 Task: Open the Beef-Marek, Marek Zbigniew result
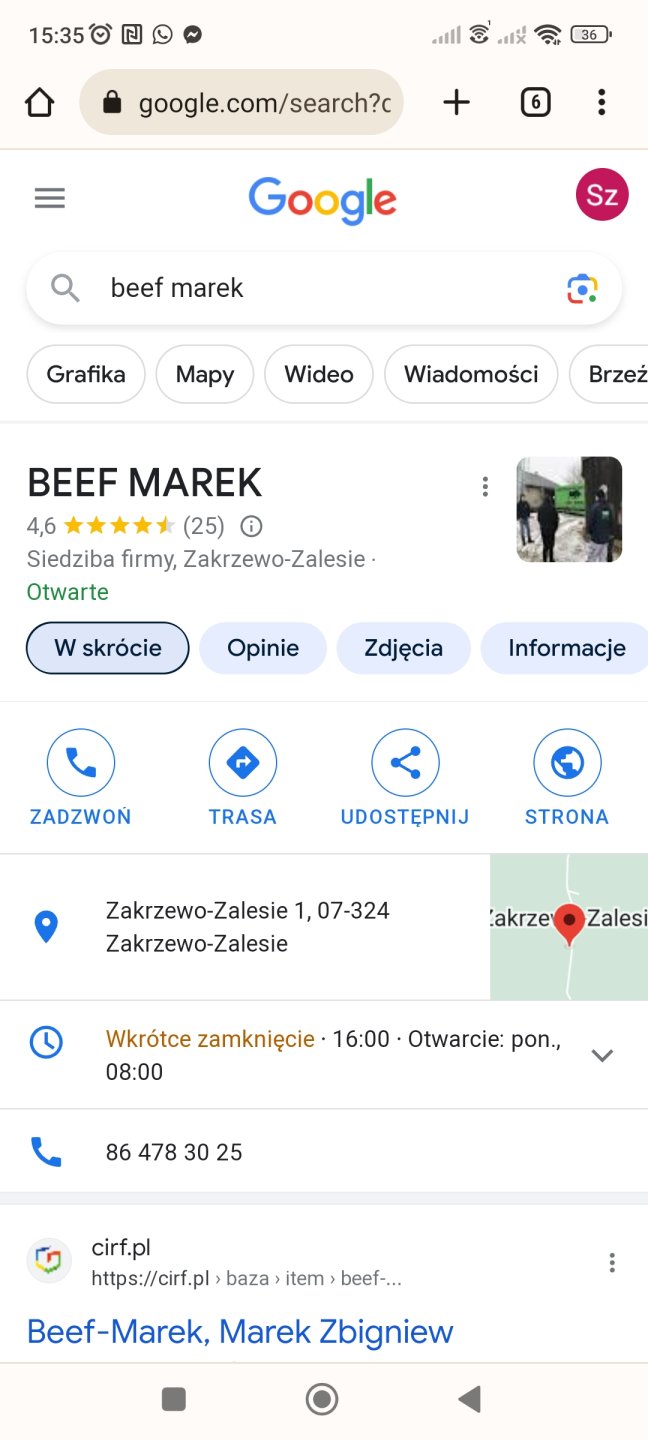pos(240,1331)
